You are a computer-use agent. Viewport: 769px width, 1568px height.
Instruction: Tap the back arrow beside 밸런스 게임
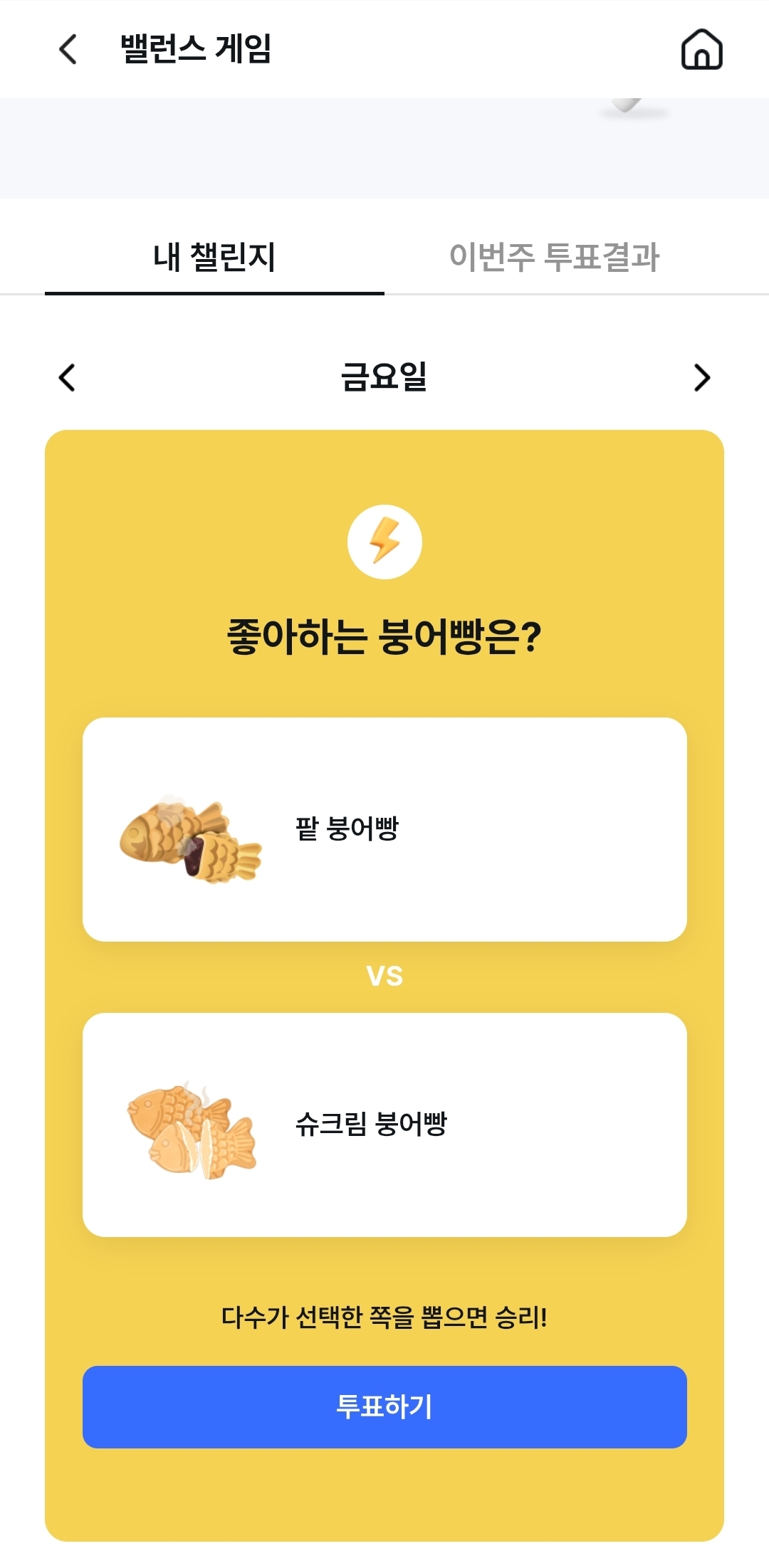(x=66, y=50)
